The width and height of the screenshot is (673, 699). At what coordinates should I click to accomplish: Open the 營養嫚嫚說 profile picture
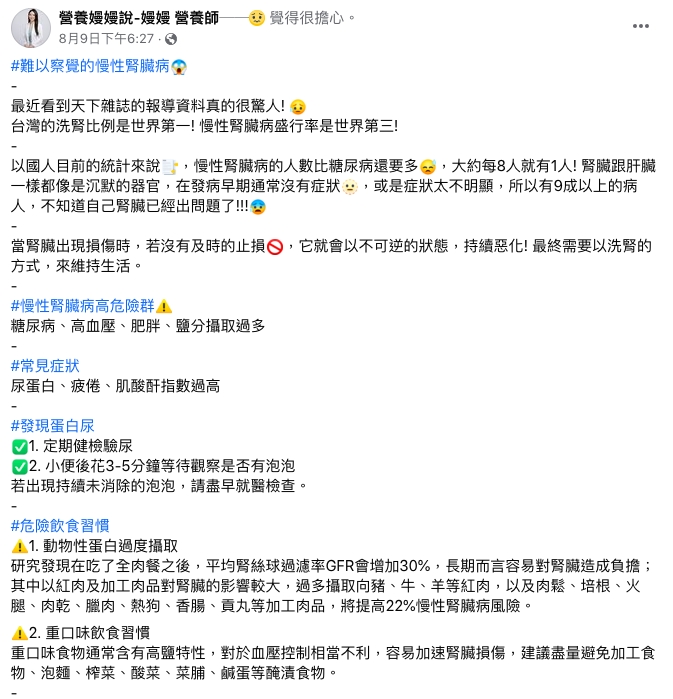[x=31, y=28]
